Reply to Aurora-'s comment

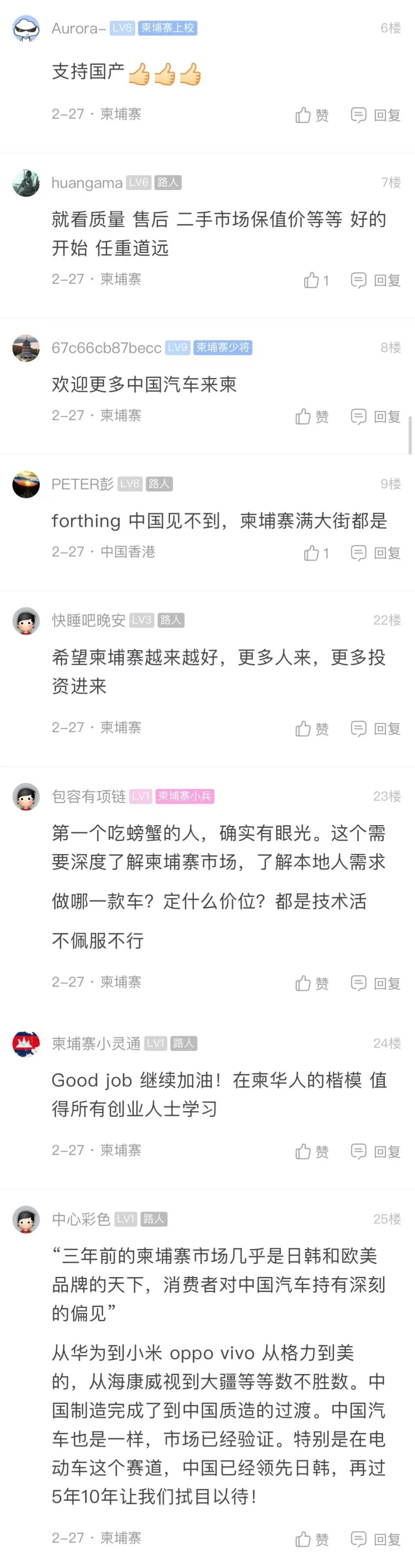pos(375,115)
